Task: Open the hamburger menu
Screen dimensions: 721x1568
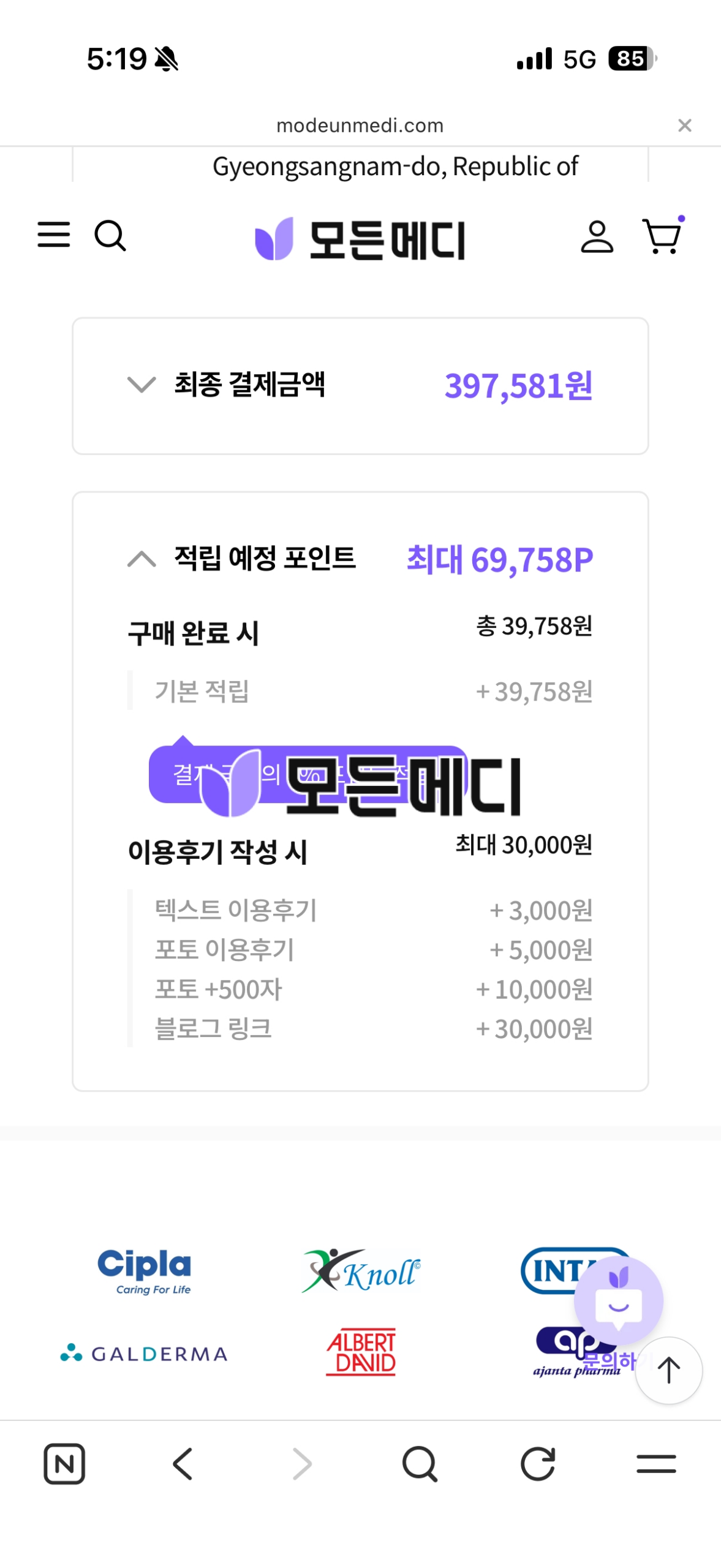Action: (54, 235)
